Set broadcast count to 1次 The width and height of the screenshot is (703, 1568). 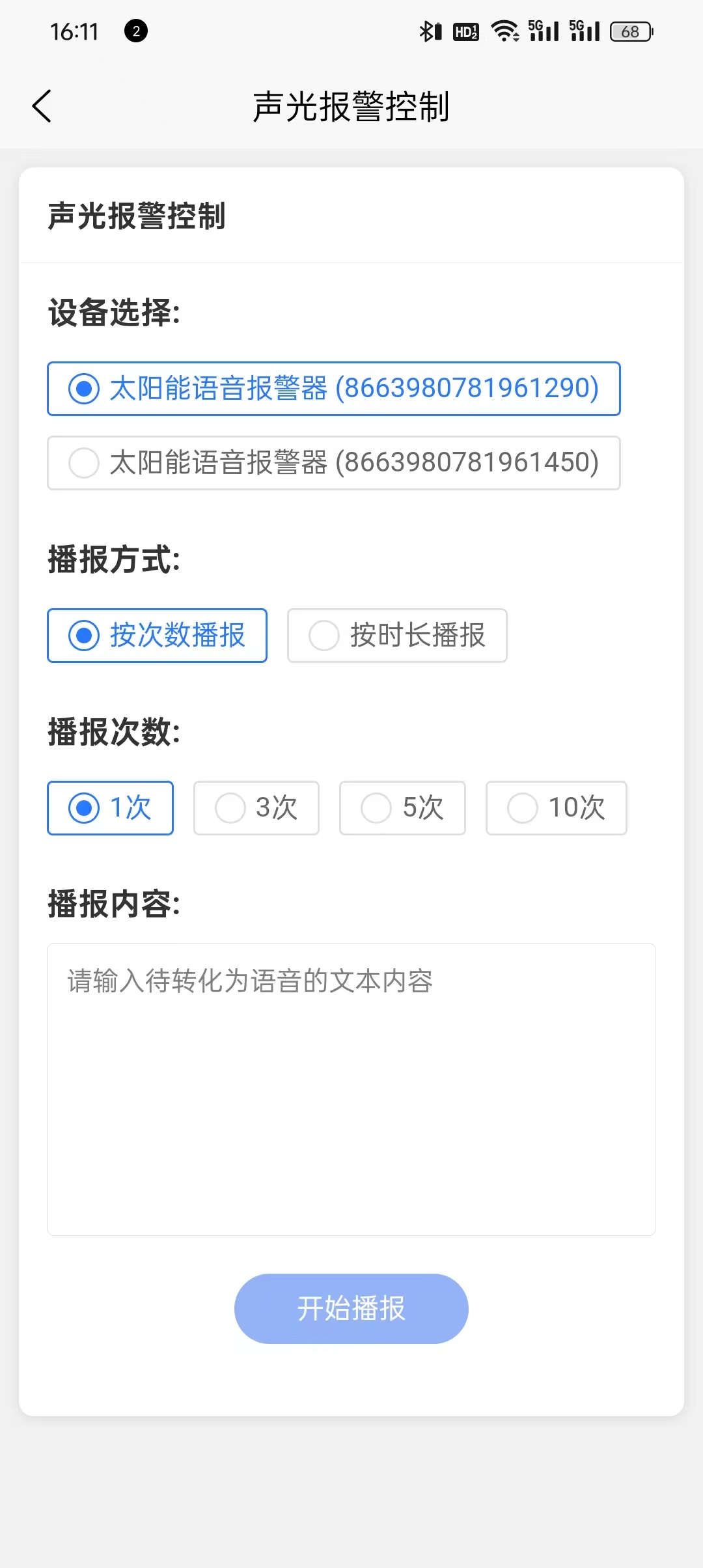(110, 808)
